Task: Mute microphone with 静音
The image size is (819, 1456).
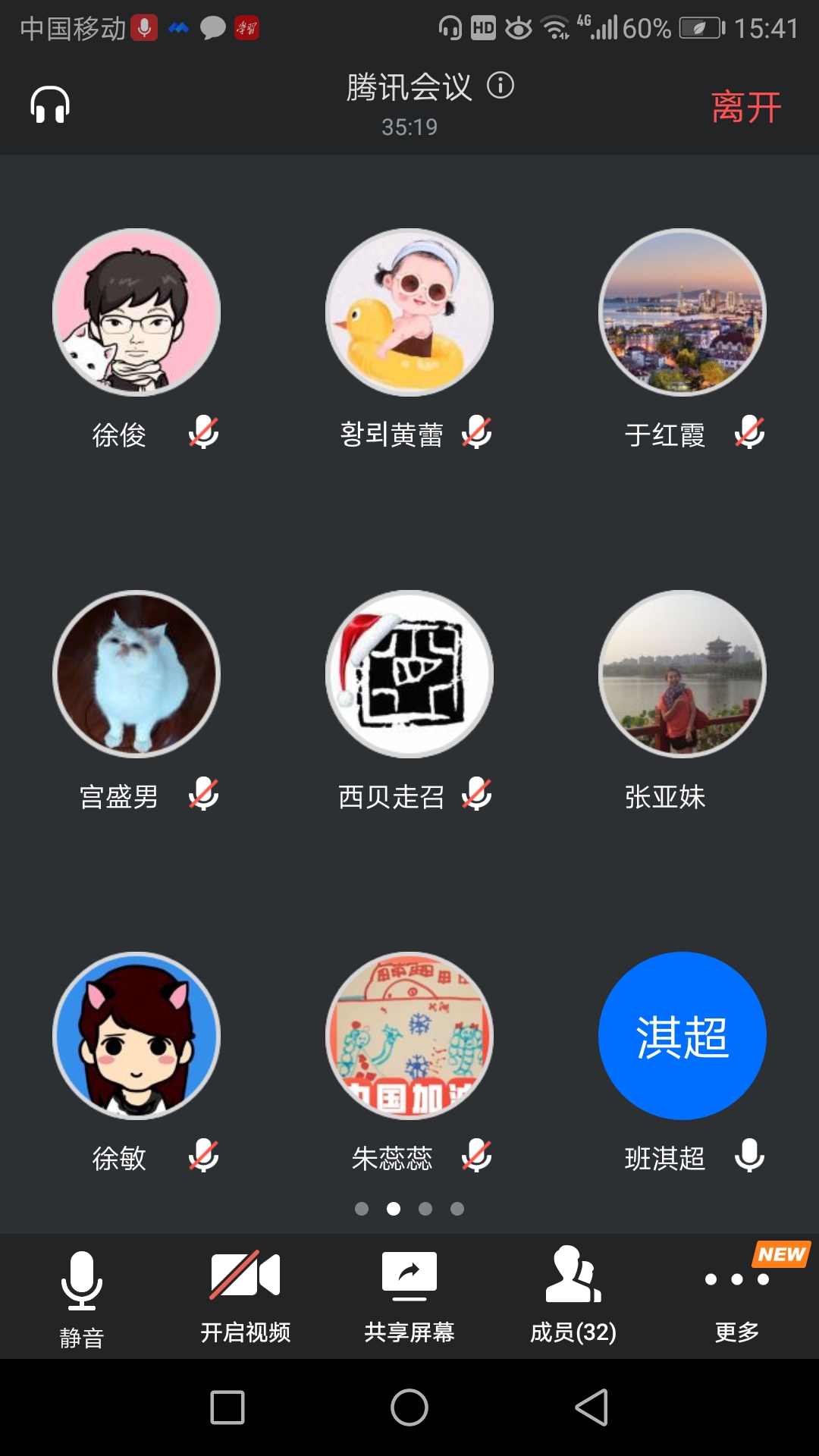Action: pyautogui.click(x=81, y=1298)
